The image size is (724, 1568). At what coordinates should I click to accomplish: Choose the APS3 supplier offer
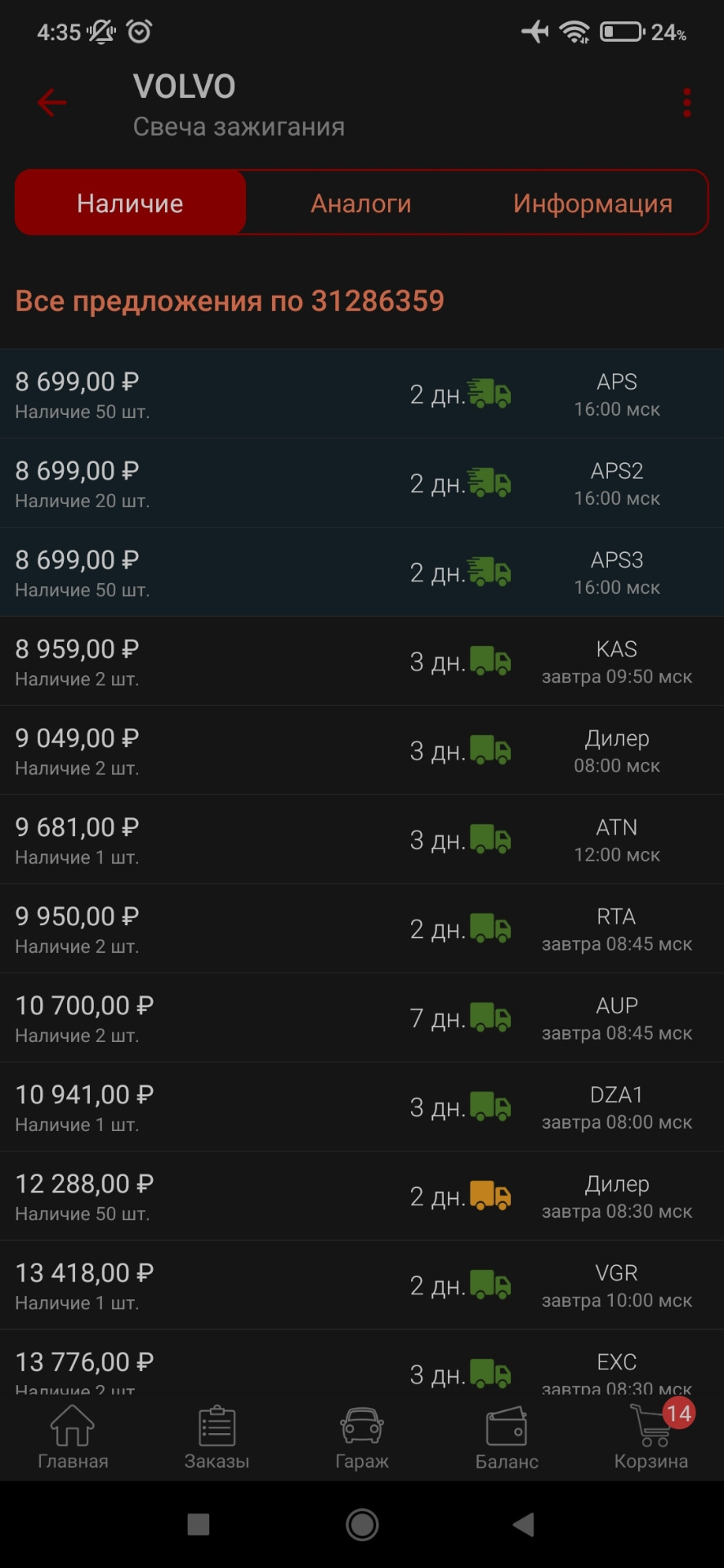click(x=362, y=572)
